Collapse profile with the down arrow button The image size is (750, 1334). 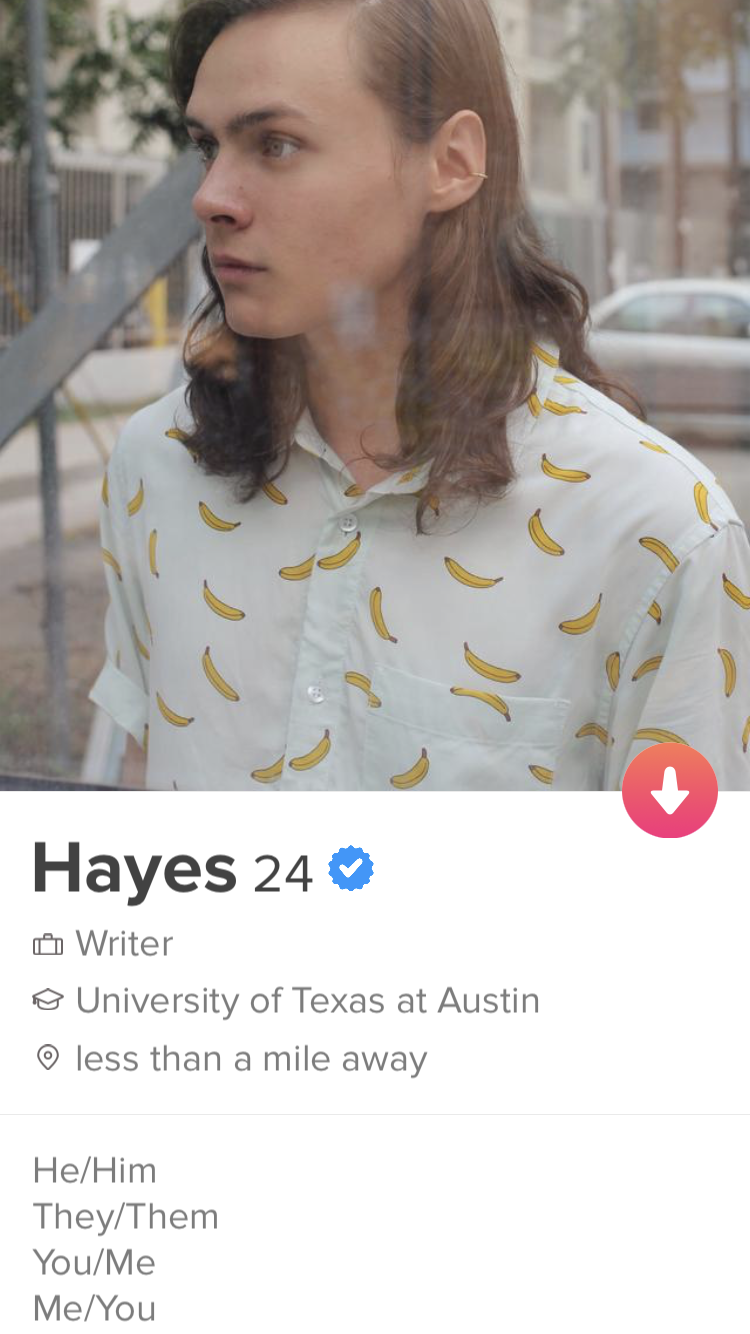(669, 790)
